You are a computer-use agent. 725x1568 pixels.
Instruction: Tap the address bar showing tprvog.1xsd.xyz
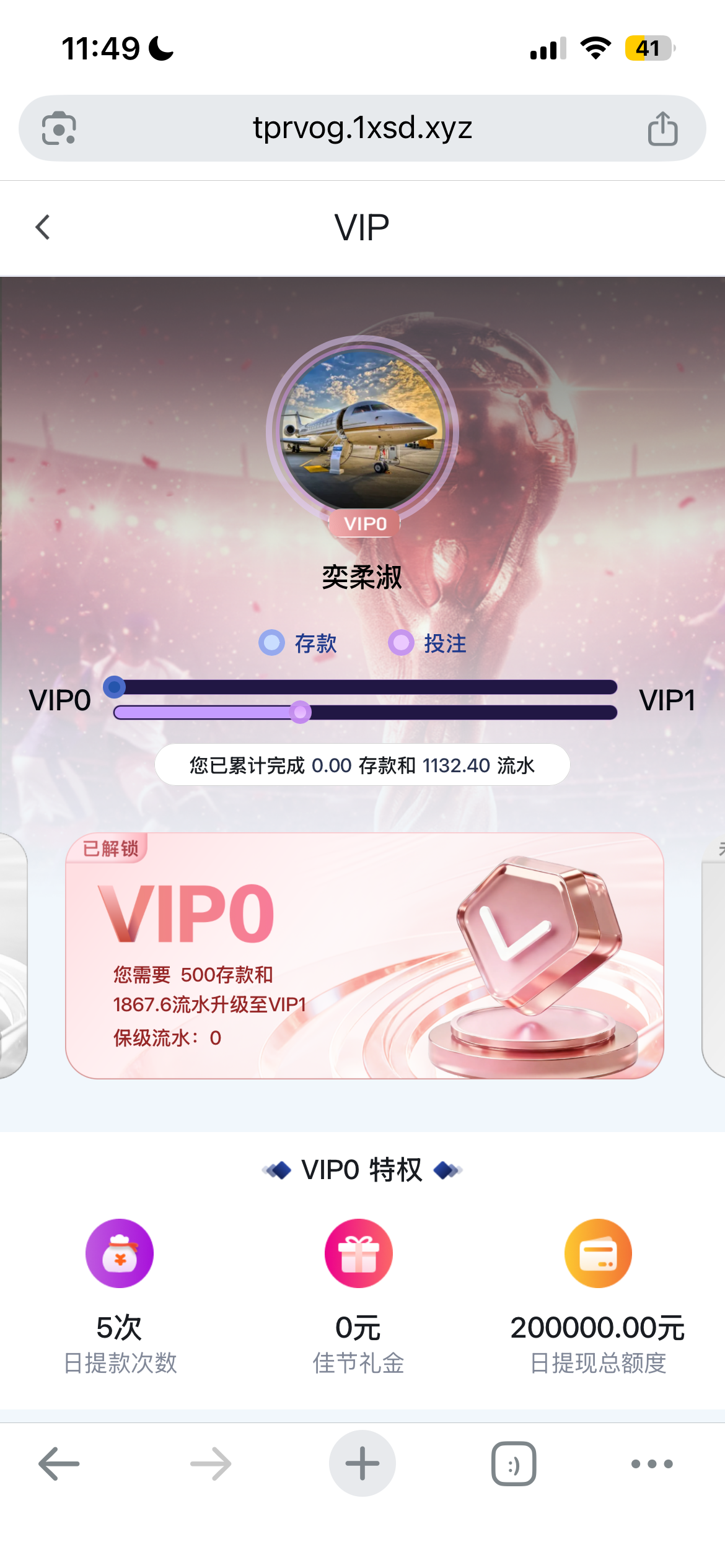click(362, 128)
